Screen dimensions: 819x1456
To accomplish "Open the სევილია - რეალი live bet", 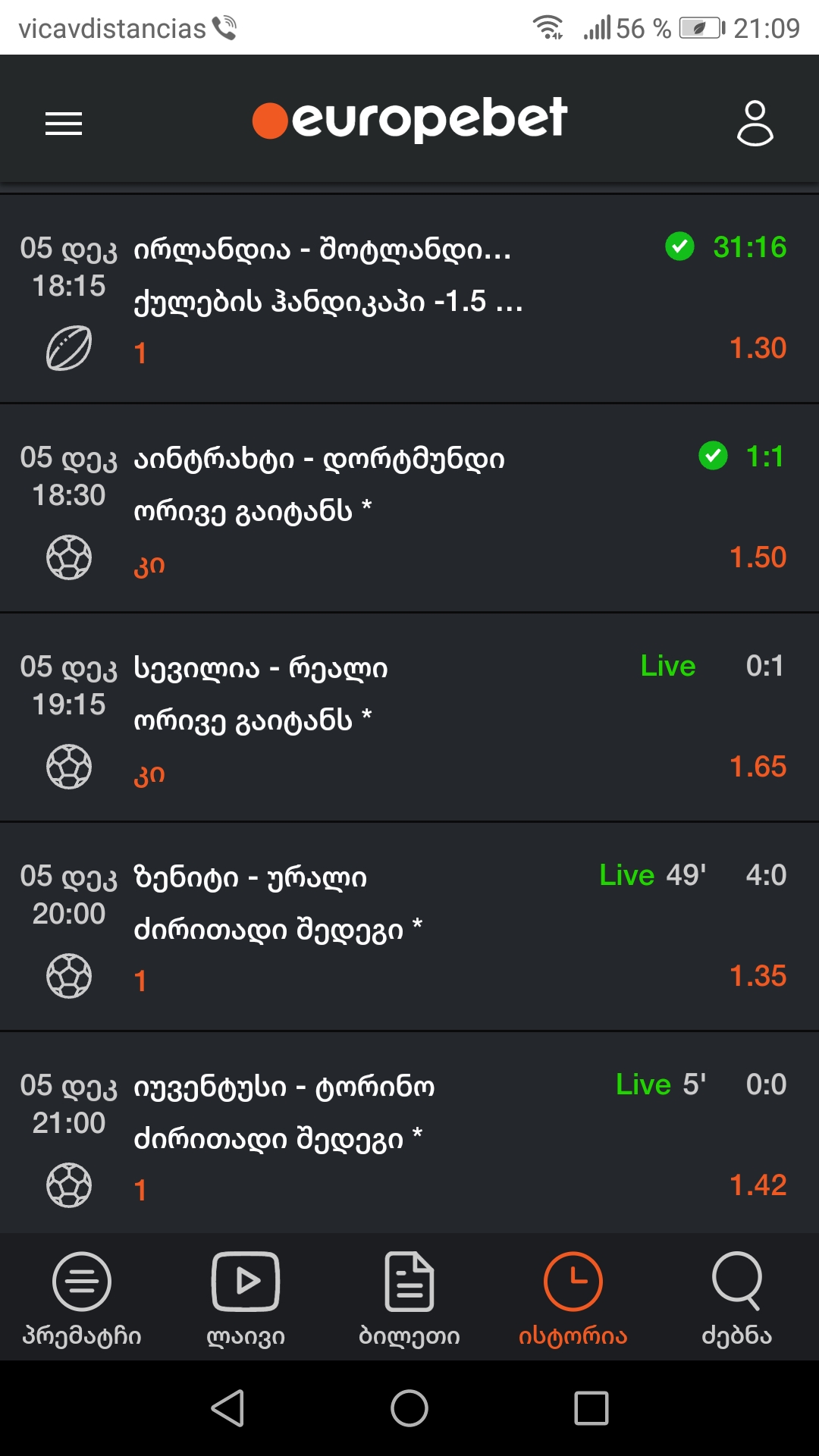I will [409, 717].
